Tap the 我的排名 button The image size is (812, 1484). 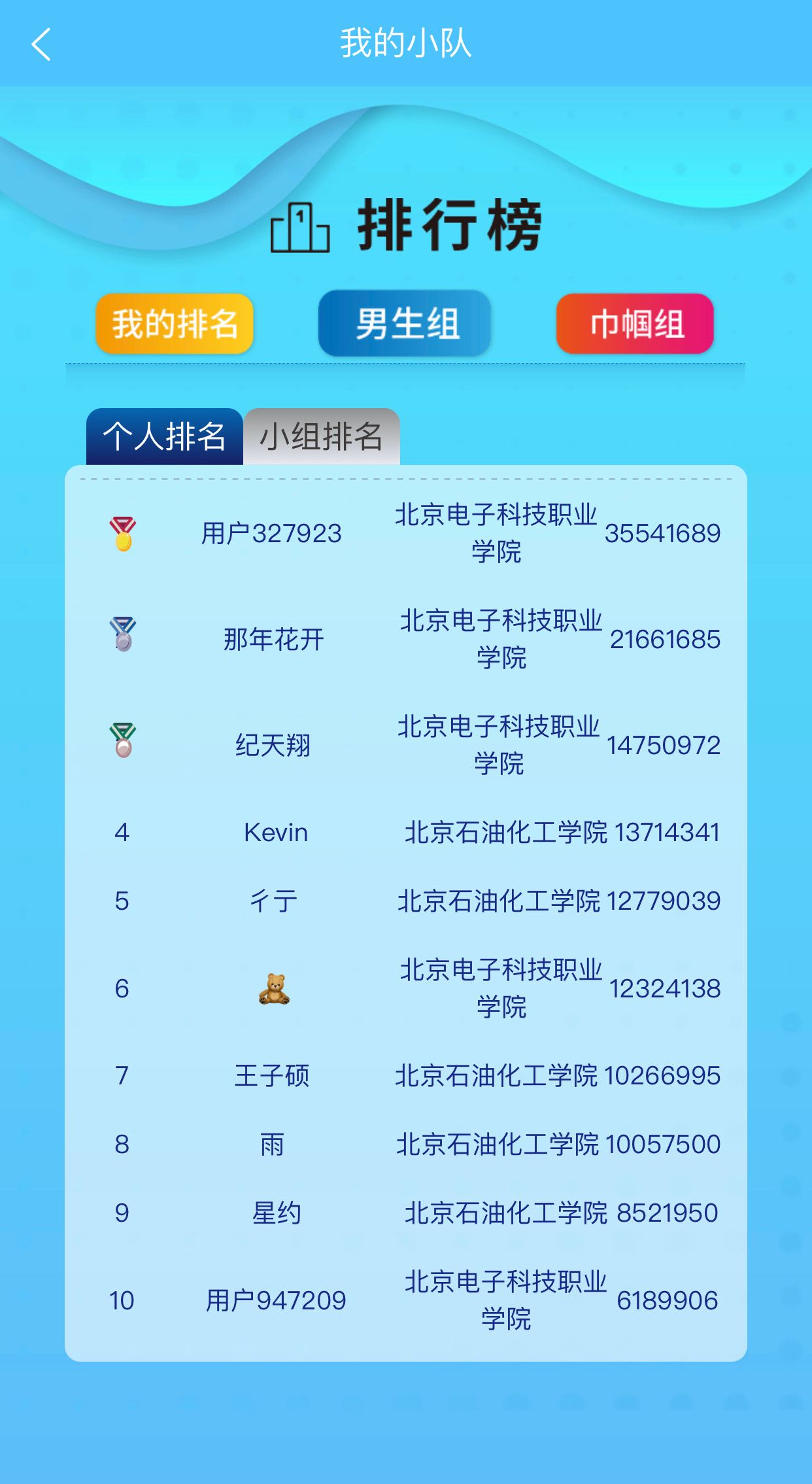pos(175,324)
